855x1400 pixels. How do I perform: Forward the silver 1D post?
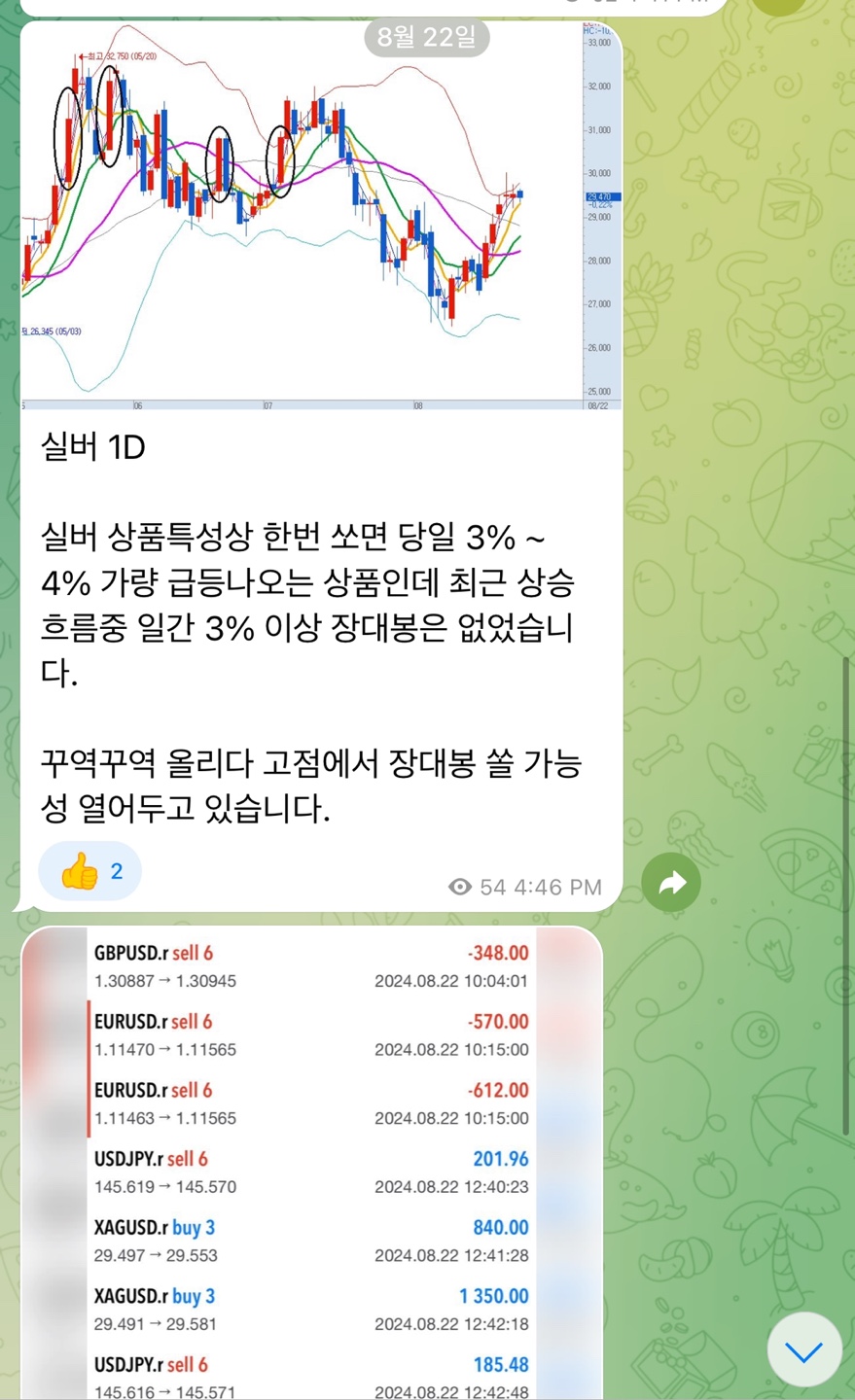(671, 883)
